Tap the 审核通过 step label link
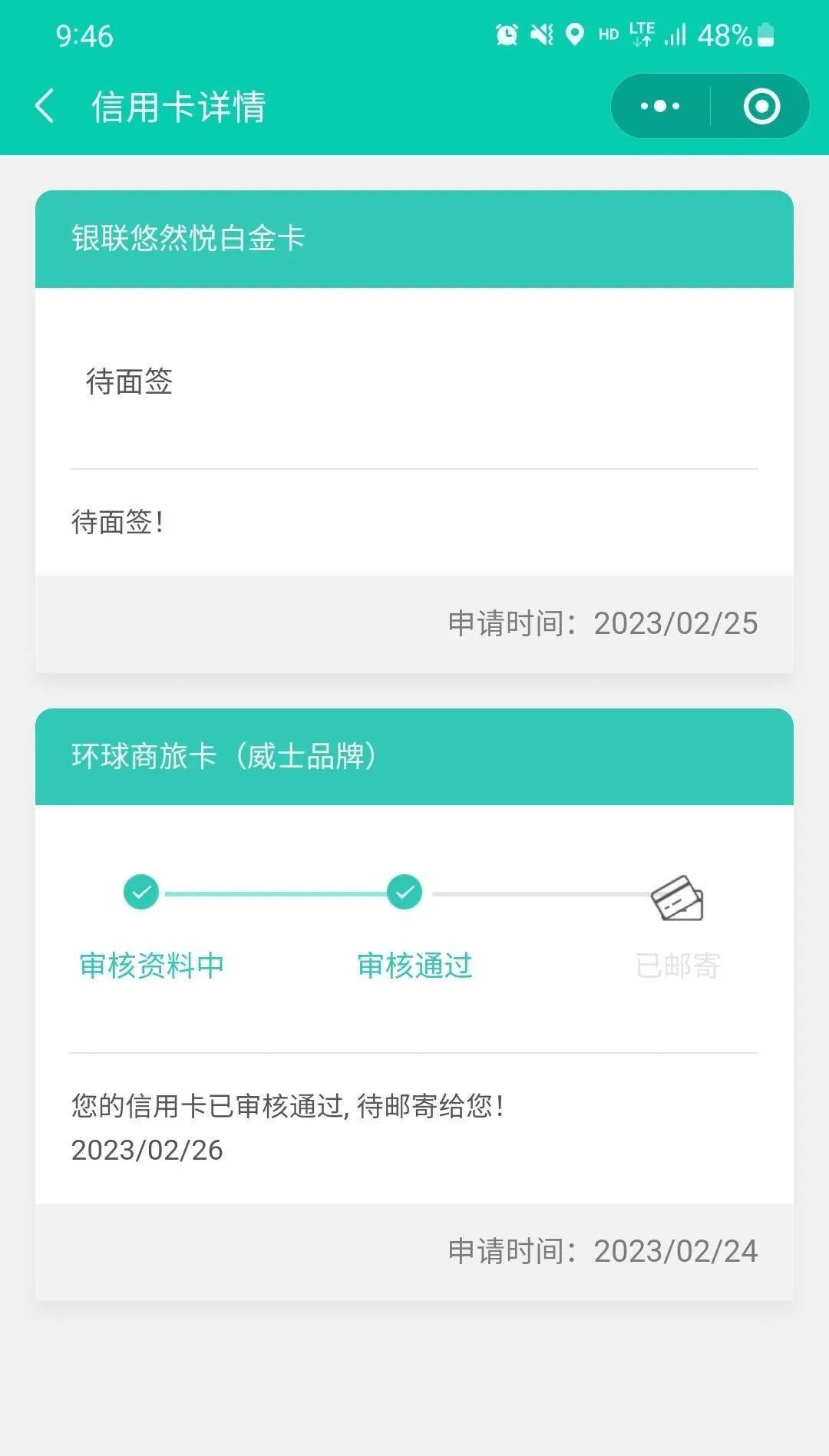829x1456 pixels. [x=414, y=966]
